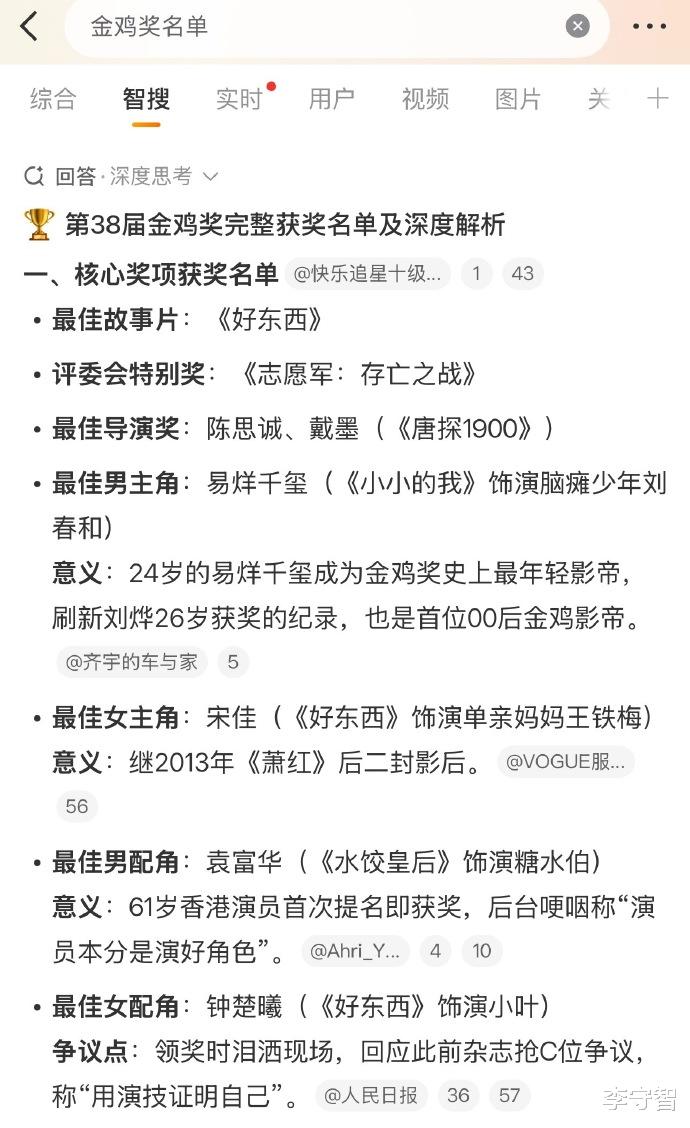The height and width of the screenshot is (1128, 690).
Task: Open citation 56 under 最佳女主角
Action: [77, 806]
